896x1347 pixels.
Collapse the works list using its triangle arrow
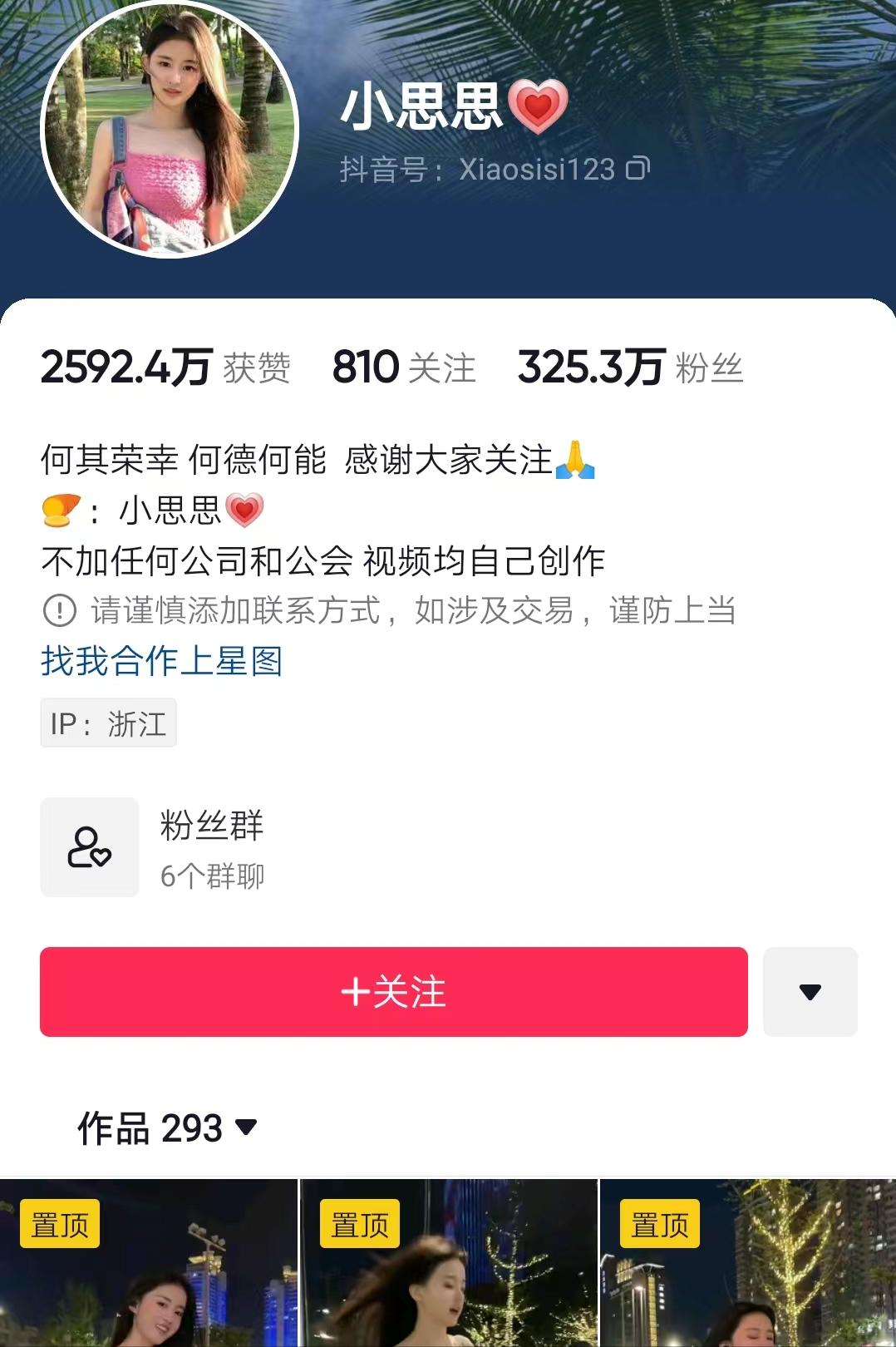[245, 1129]
